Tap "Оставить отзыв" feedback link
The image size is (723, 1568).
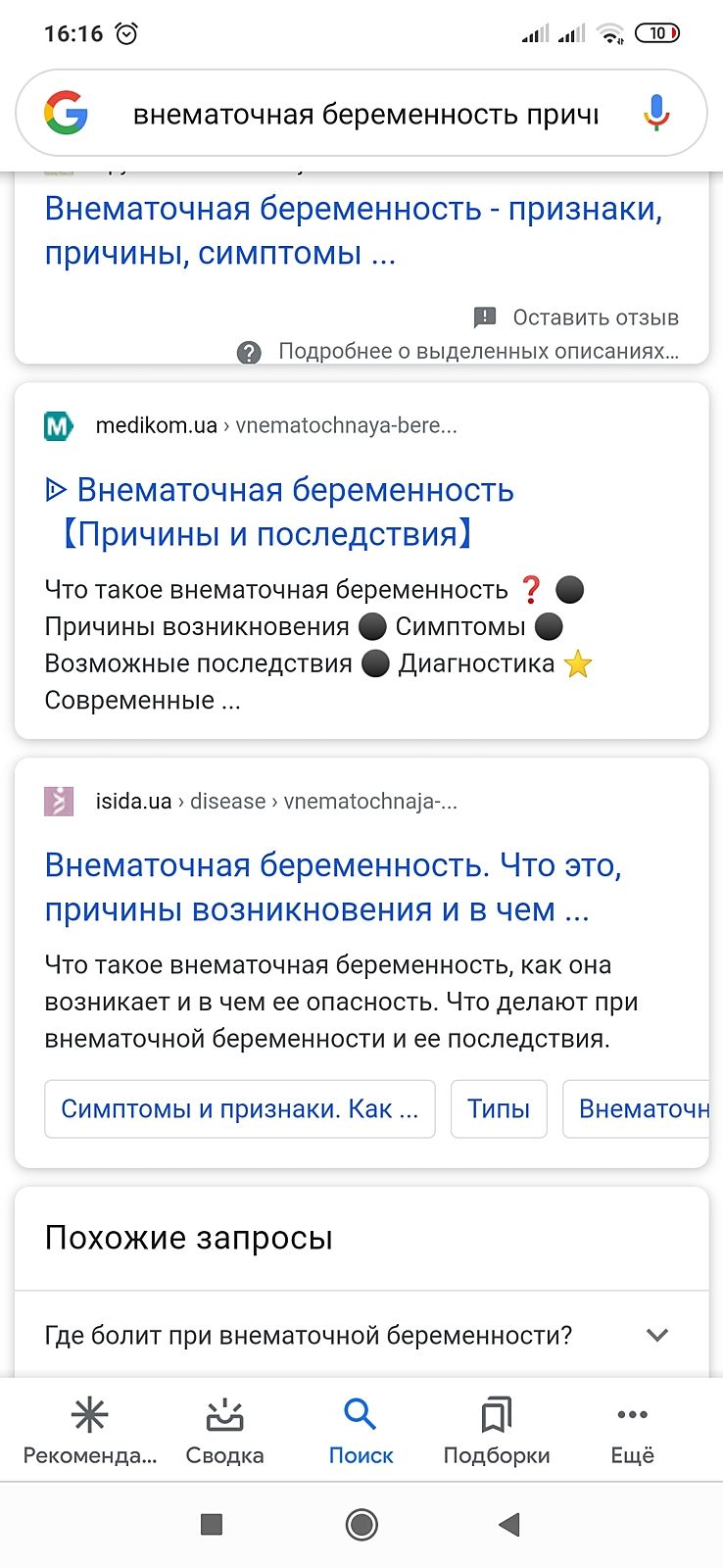(x=576, y=318)
